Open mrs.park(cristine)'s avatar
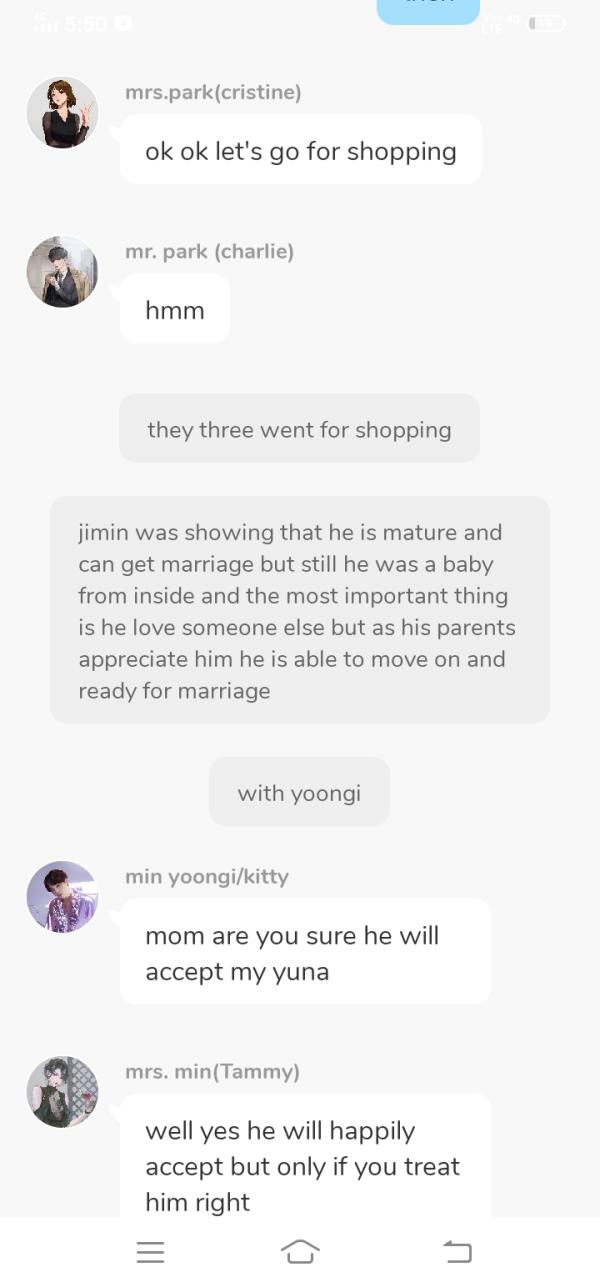The height and width of the screenshot is (1287, 600). click(x=62, y=113)
